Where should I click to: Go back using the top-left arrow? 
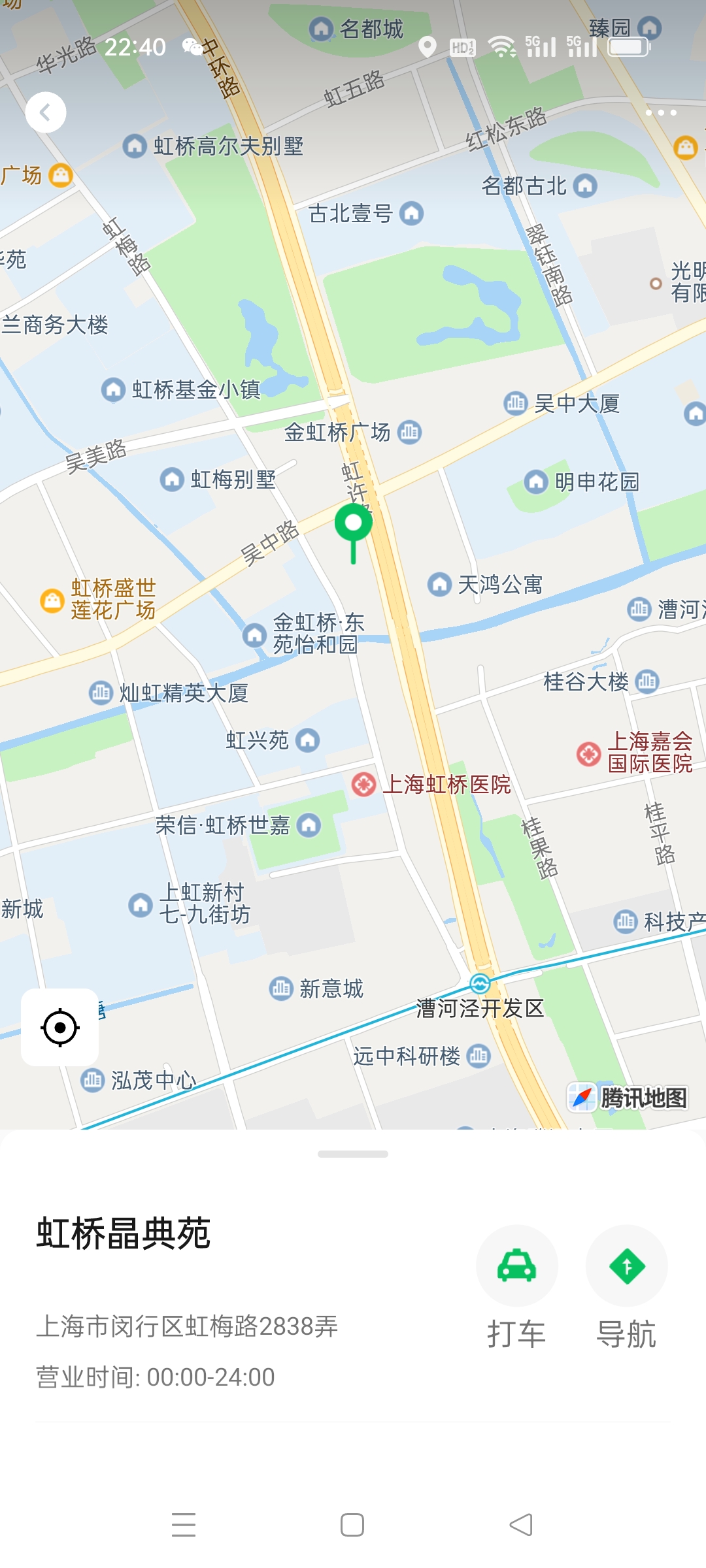46,112
